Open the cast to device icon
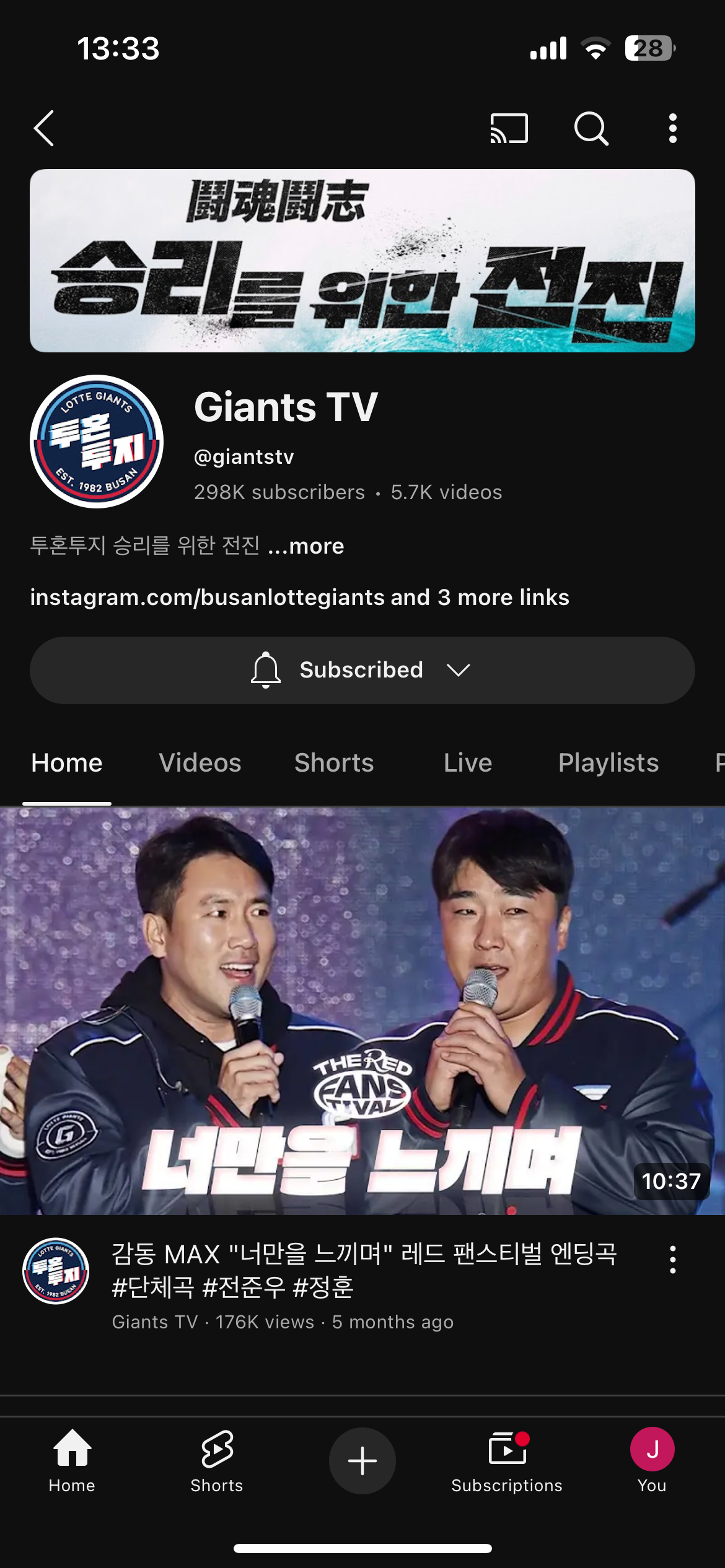725x1568 pixels. (509, 128)
